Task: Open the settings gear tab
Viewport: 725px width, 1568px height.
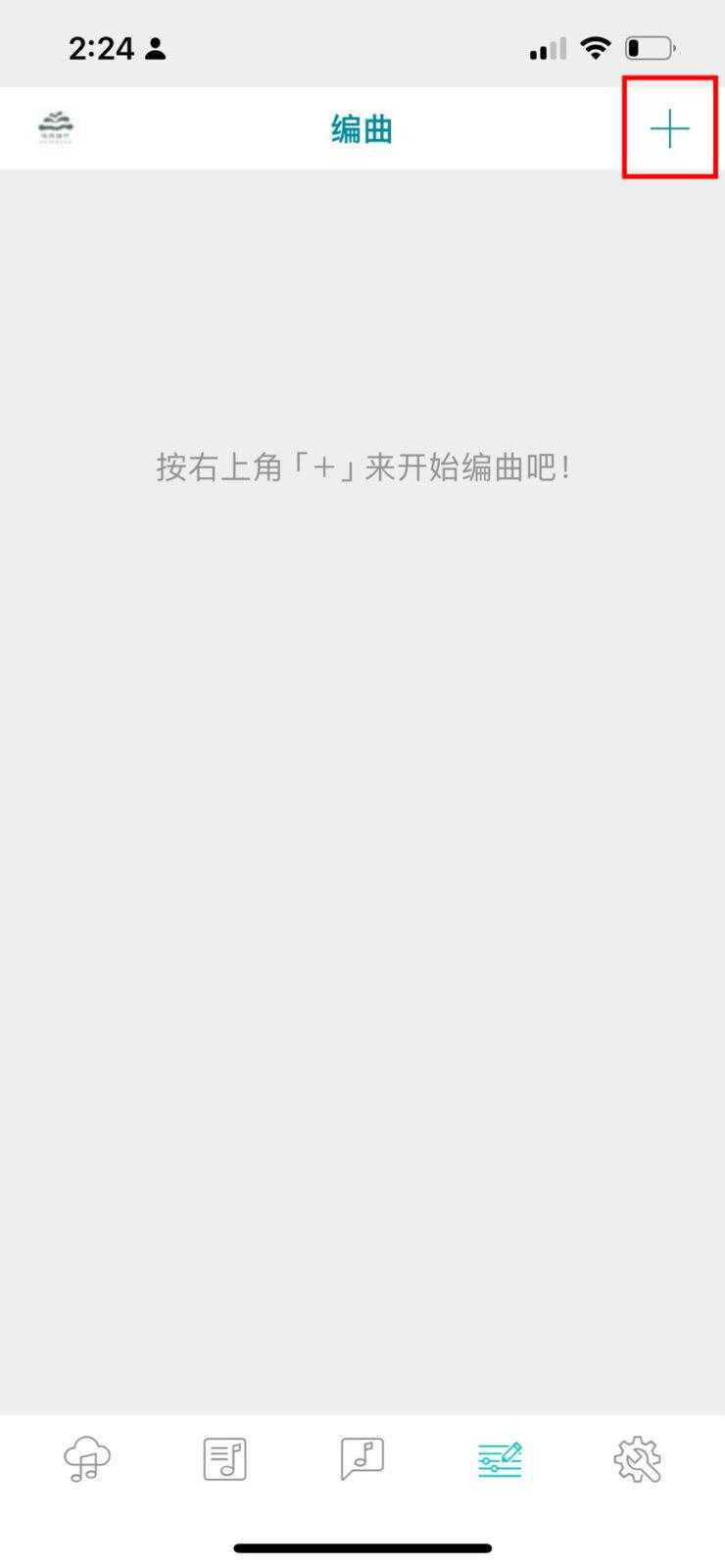Action: [x=638, y=1459]
